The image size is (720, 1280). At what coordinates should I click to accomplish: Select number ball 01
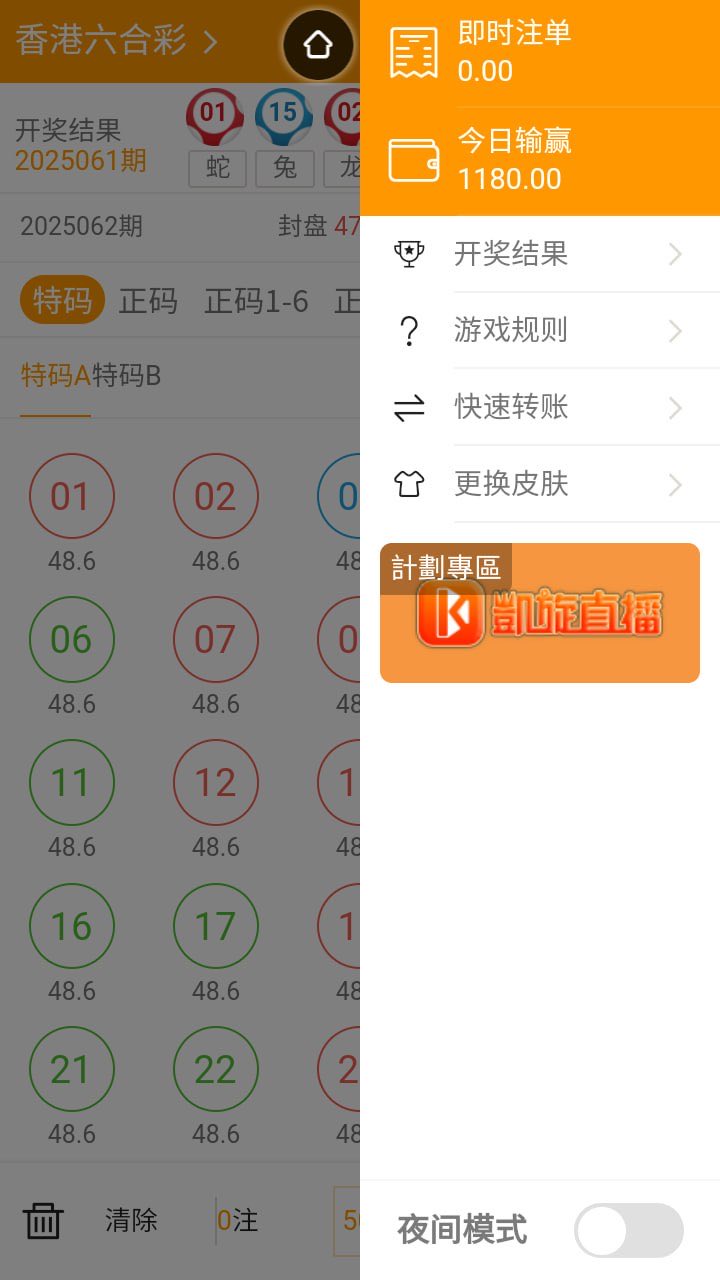tap(72, 497)
